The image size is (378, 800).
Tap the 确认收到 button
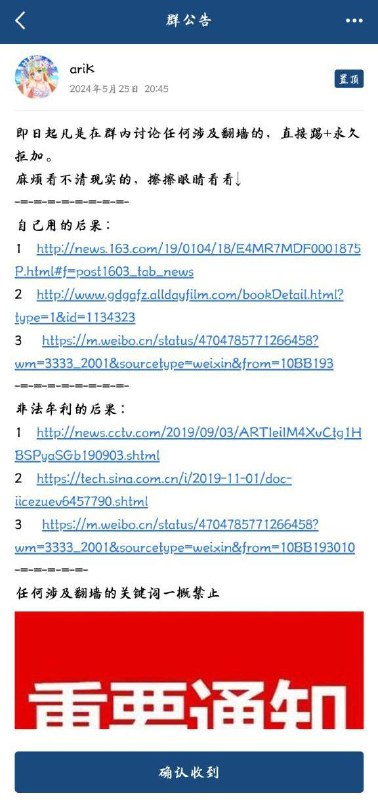(x=189, y=772)
